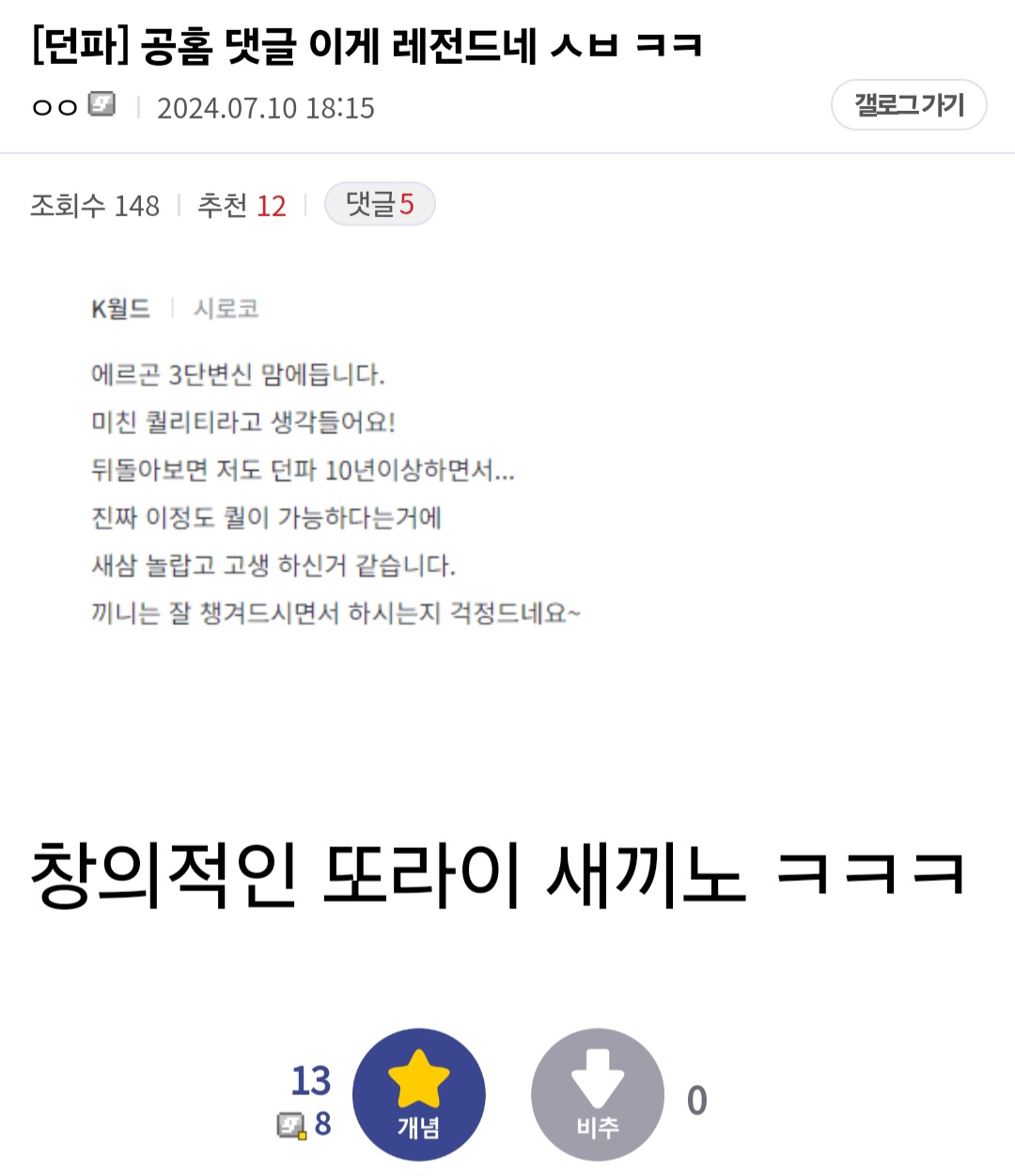
Task: Open the author's ㅇㅇ nickname
Action: pos(55,107)
